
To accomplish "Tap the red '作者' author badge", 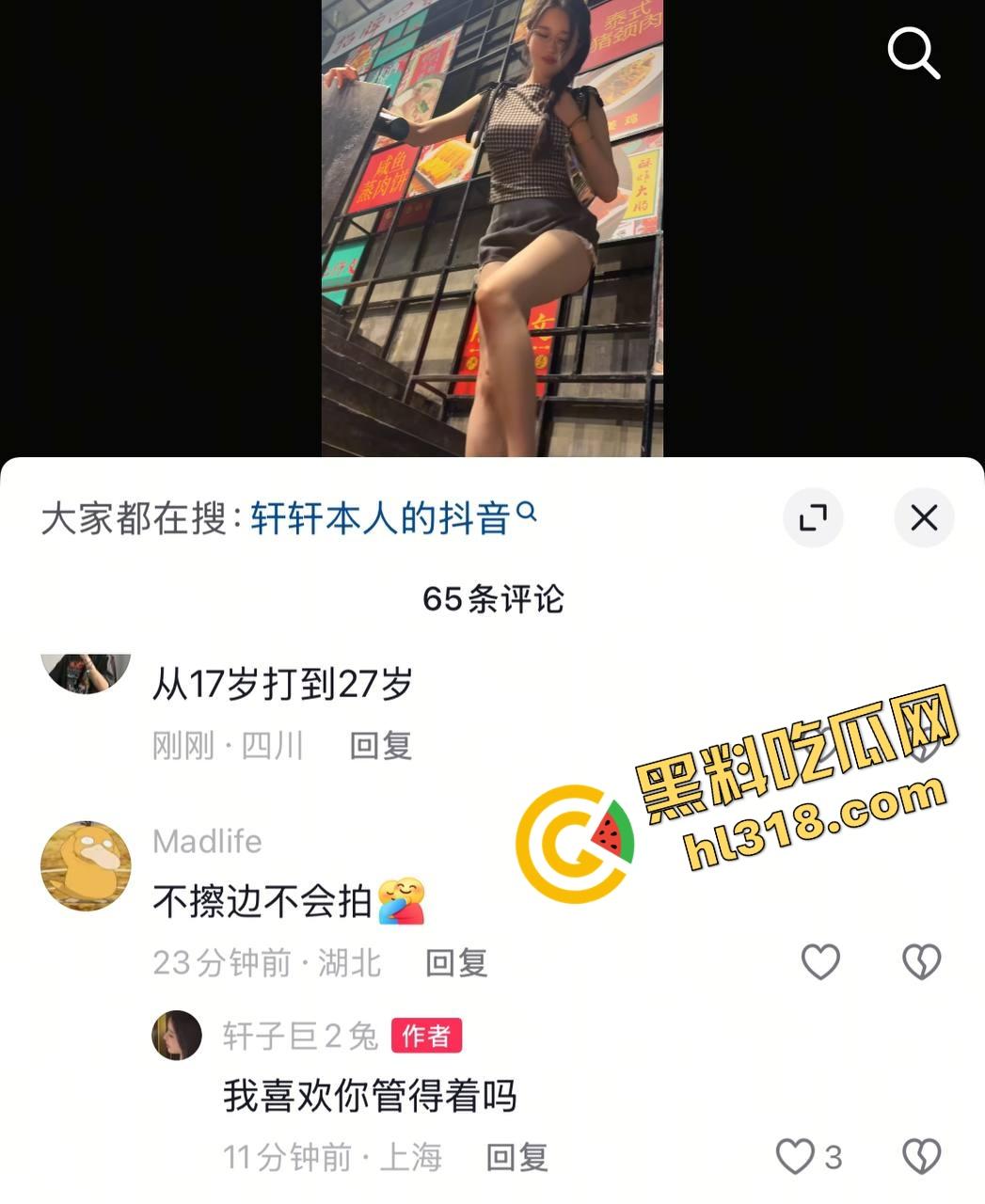I will pyautogui.click(x=428, y=1033).
